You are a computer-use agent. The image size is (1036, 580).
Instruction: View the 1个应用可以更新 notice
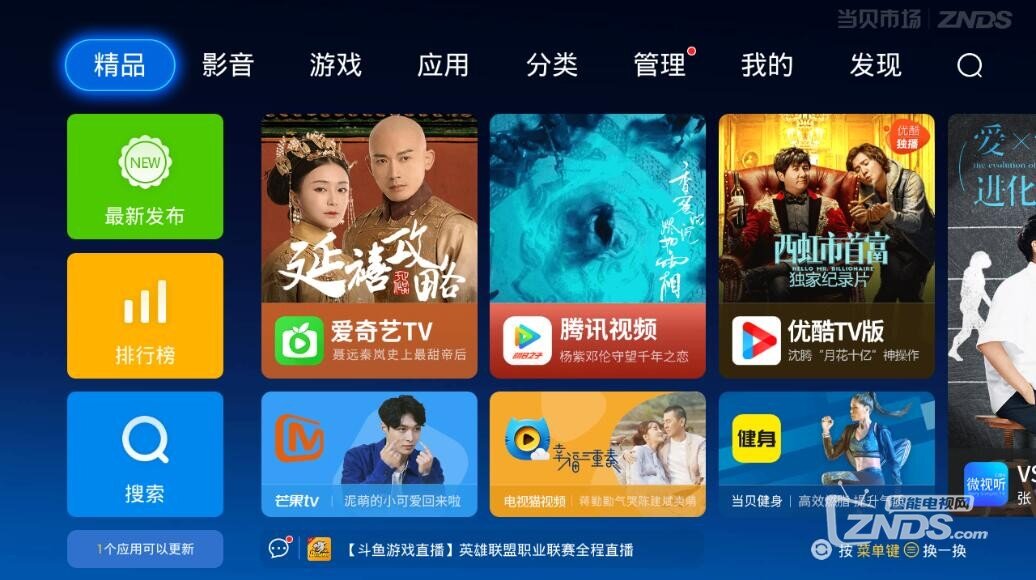[x=145, y=549]
